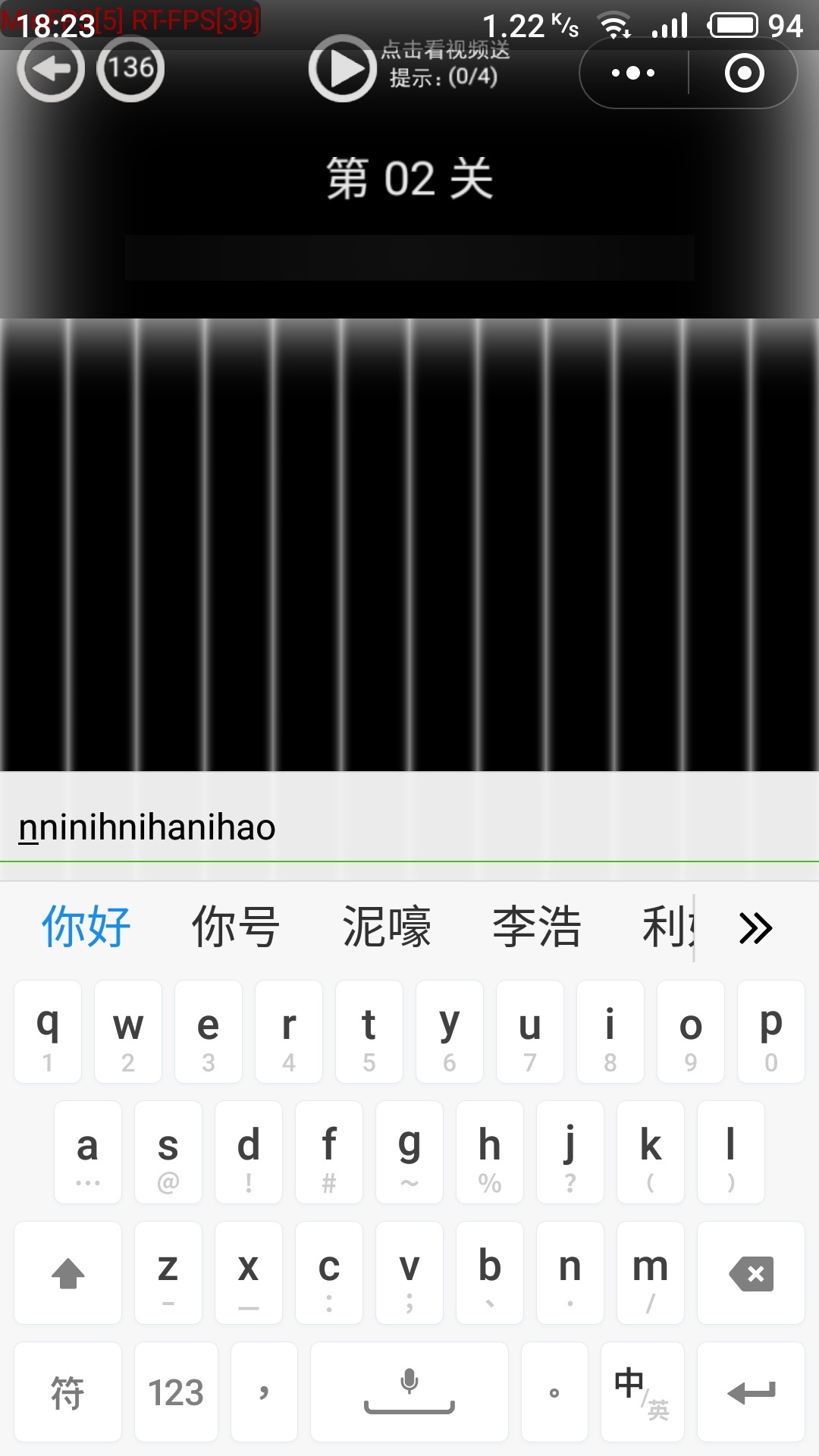Play the video to get hints
819x1456 pixels.
click(342, 69)
